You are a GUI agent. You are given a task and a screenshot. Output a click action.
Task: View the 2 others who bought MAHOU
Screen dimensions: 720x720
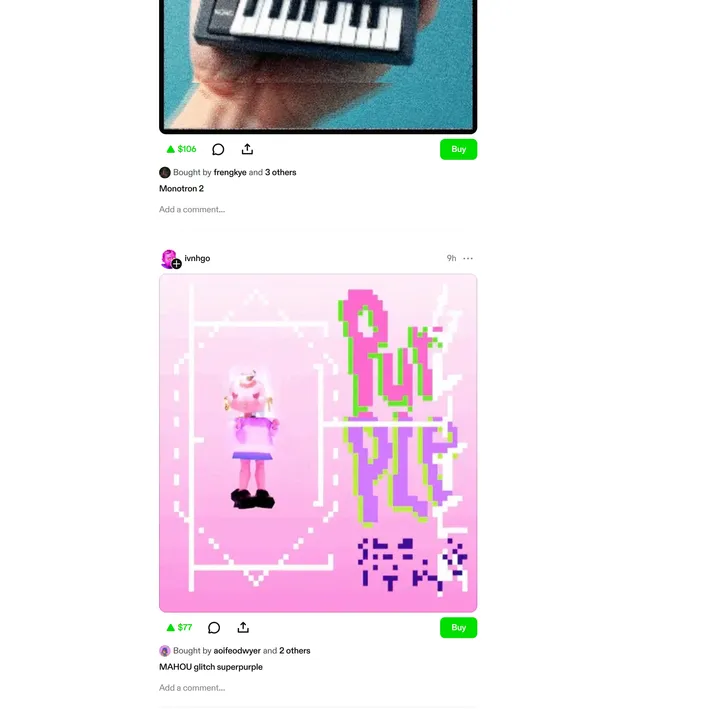(294, 650)
